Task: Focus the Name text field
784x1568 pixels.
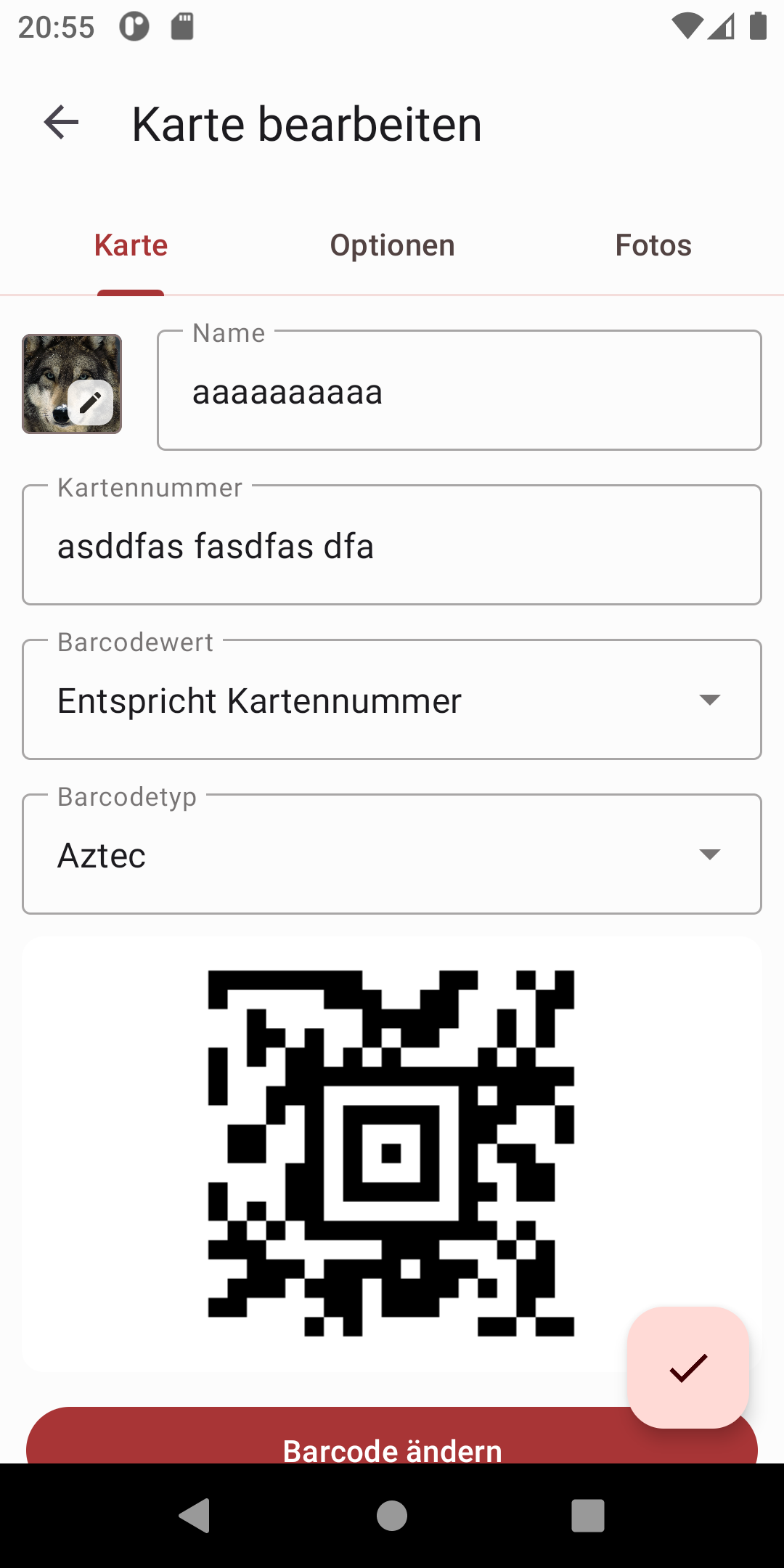Action: [x=459, y=392]
